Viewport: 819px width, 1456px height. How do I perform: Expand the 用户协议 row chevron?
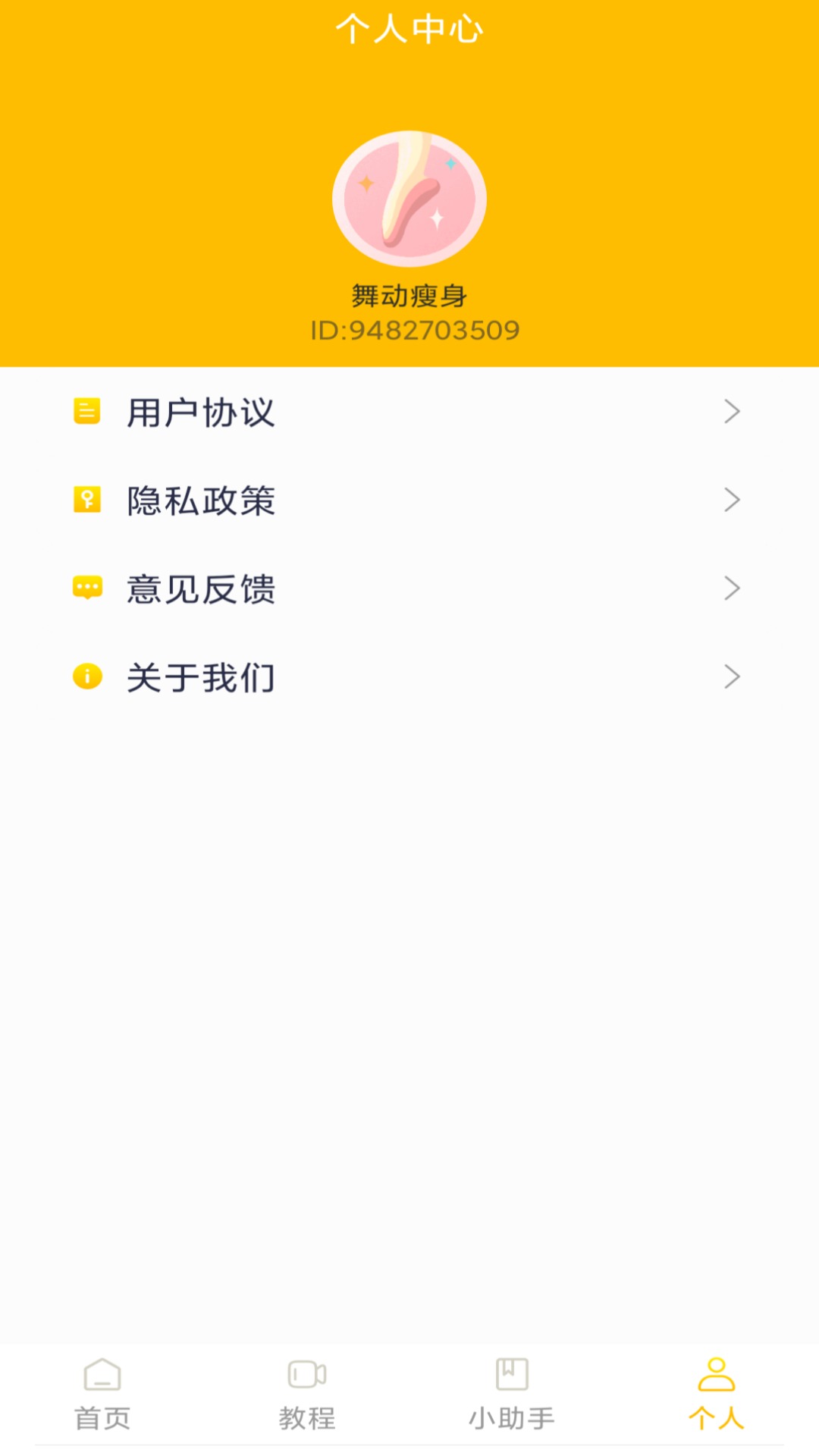point(732,412)
